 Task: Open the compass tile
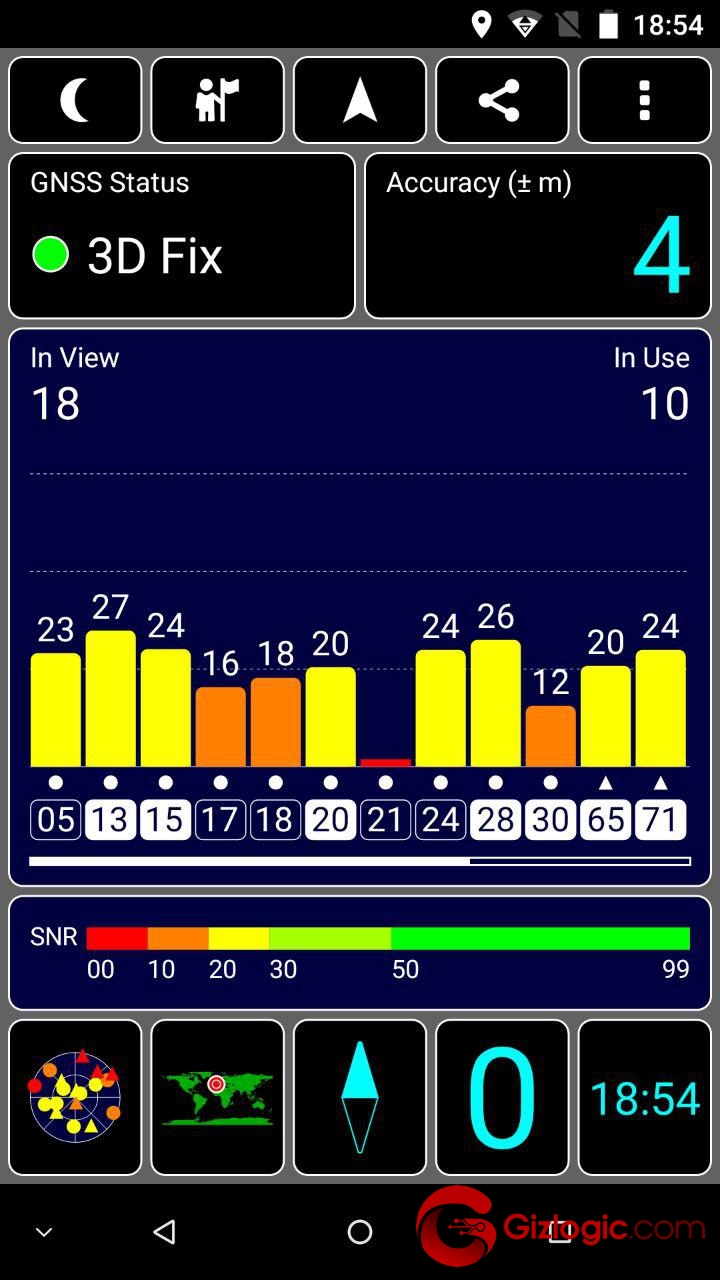(x=360, y=1097)
